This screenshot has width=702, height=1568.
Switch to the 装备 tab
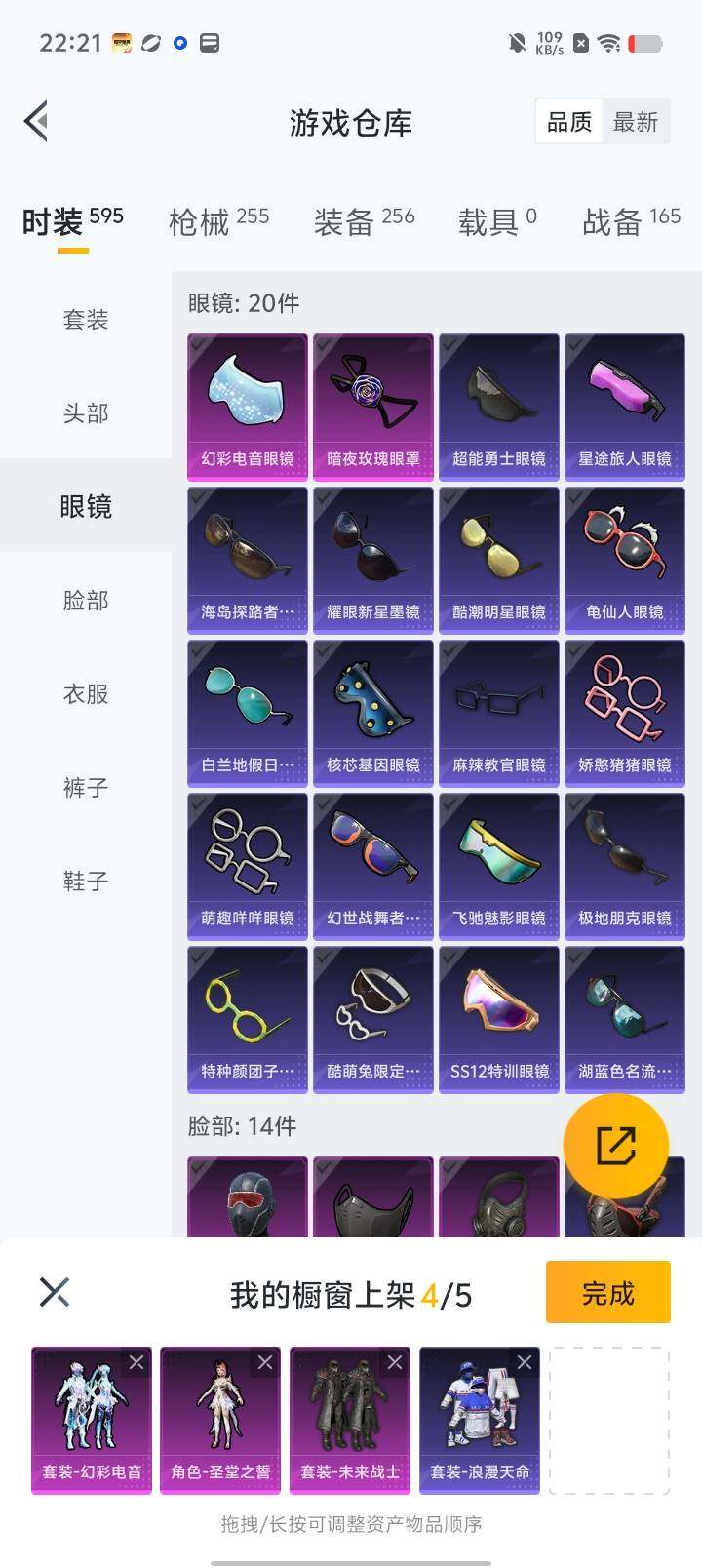364,221
